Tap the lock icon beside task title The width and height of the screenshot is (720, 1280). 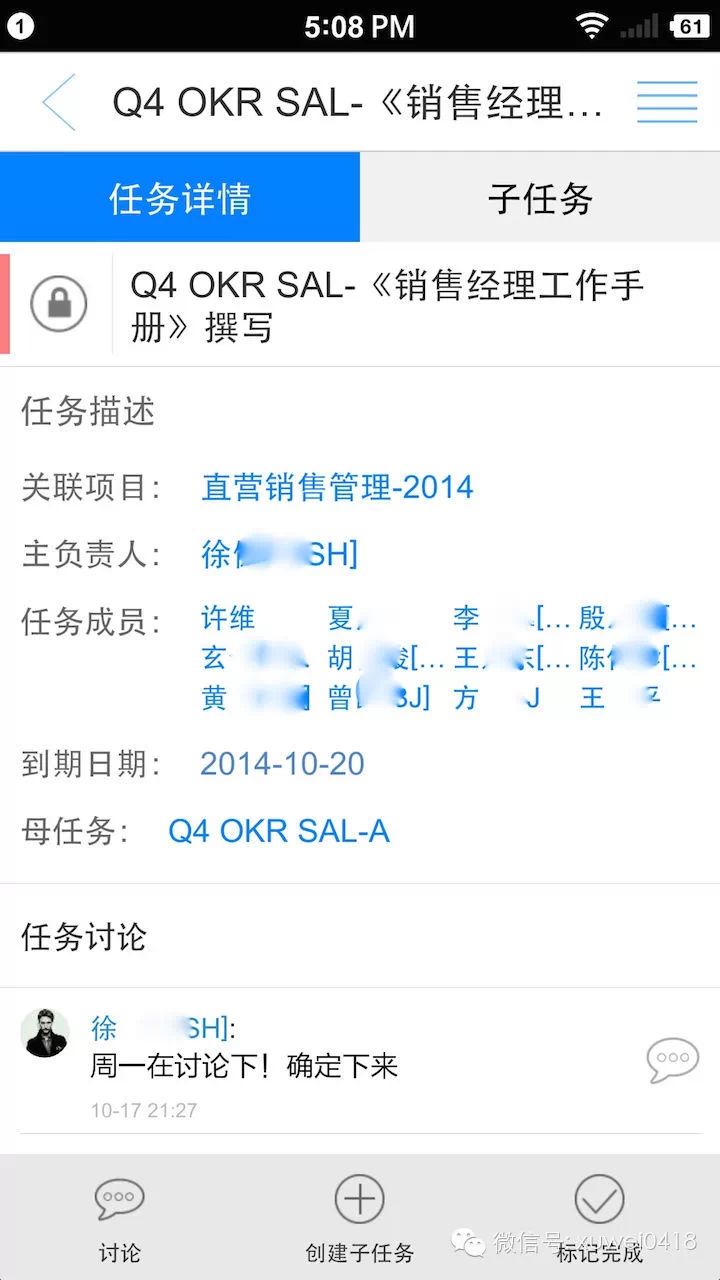59,303
